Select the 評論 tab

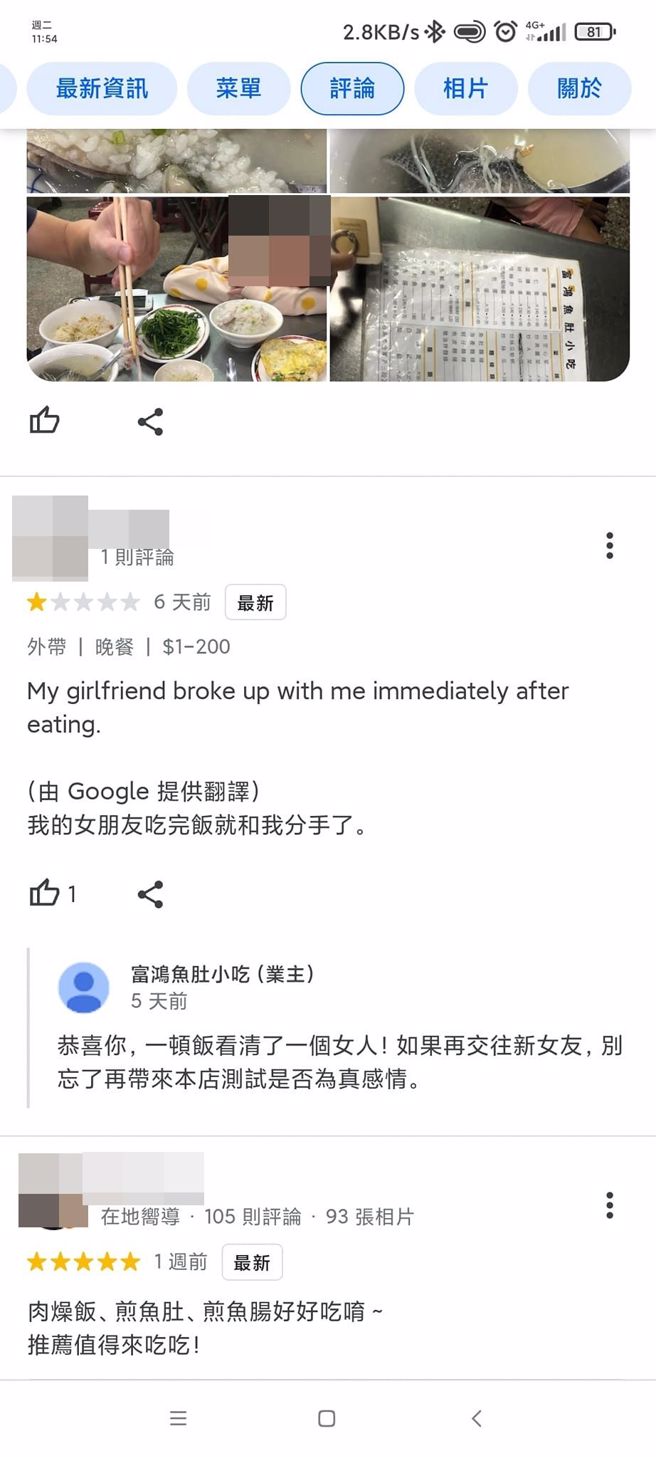pos(352,88)
